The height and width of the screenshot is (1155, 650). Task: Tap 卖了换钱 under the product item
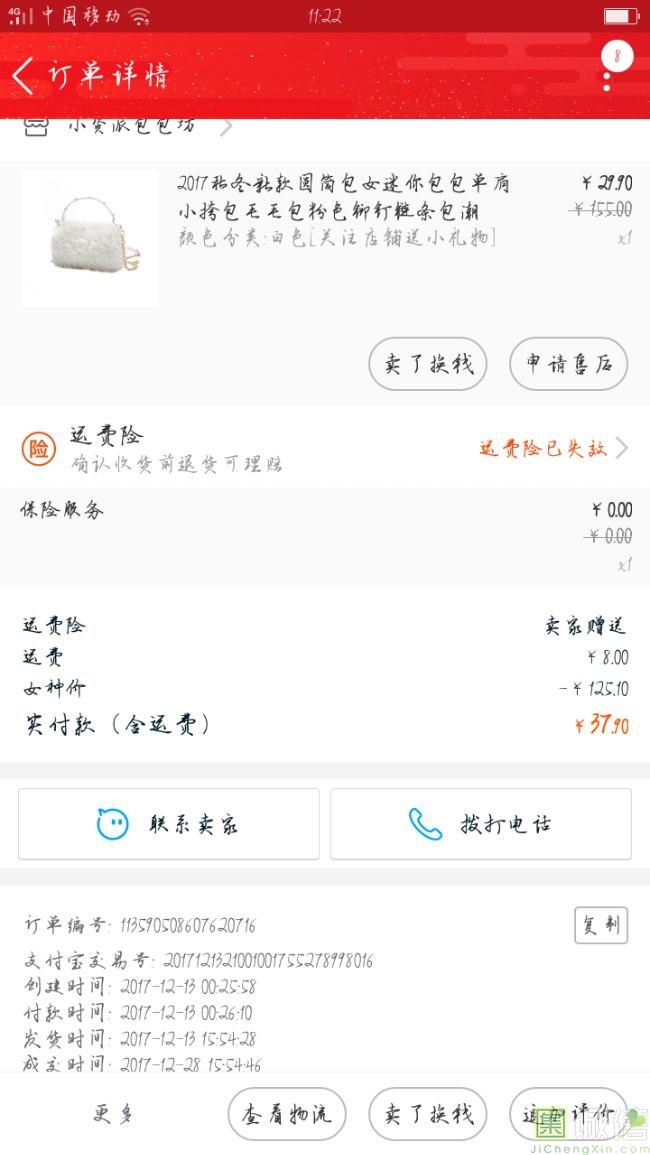[427, 364]
